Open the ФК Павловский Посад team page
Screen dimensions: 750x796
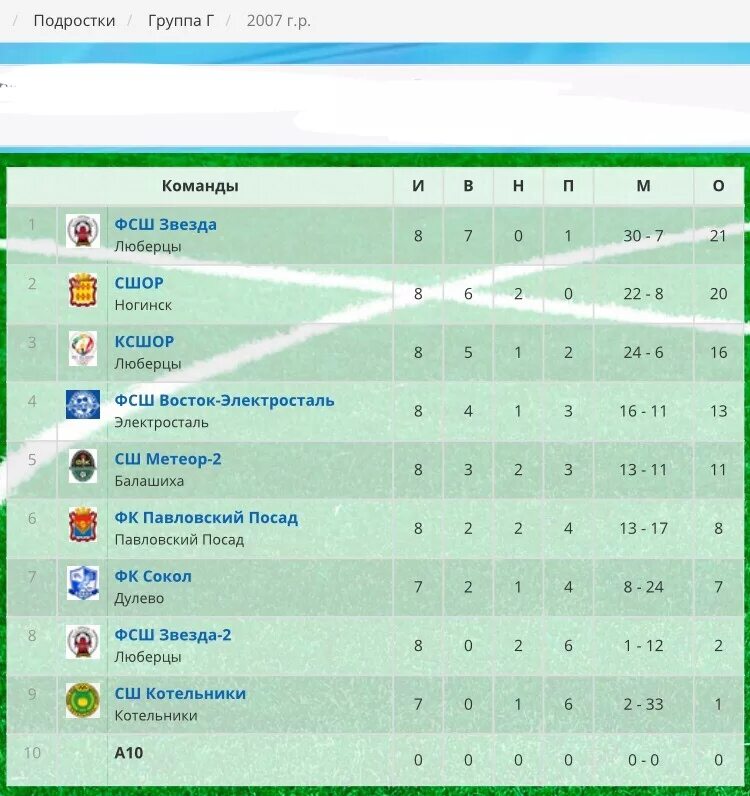[205, 517]
